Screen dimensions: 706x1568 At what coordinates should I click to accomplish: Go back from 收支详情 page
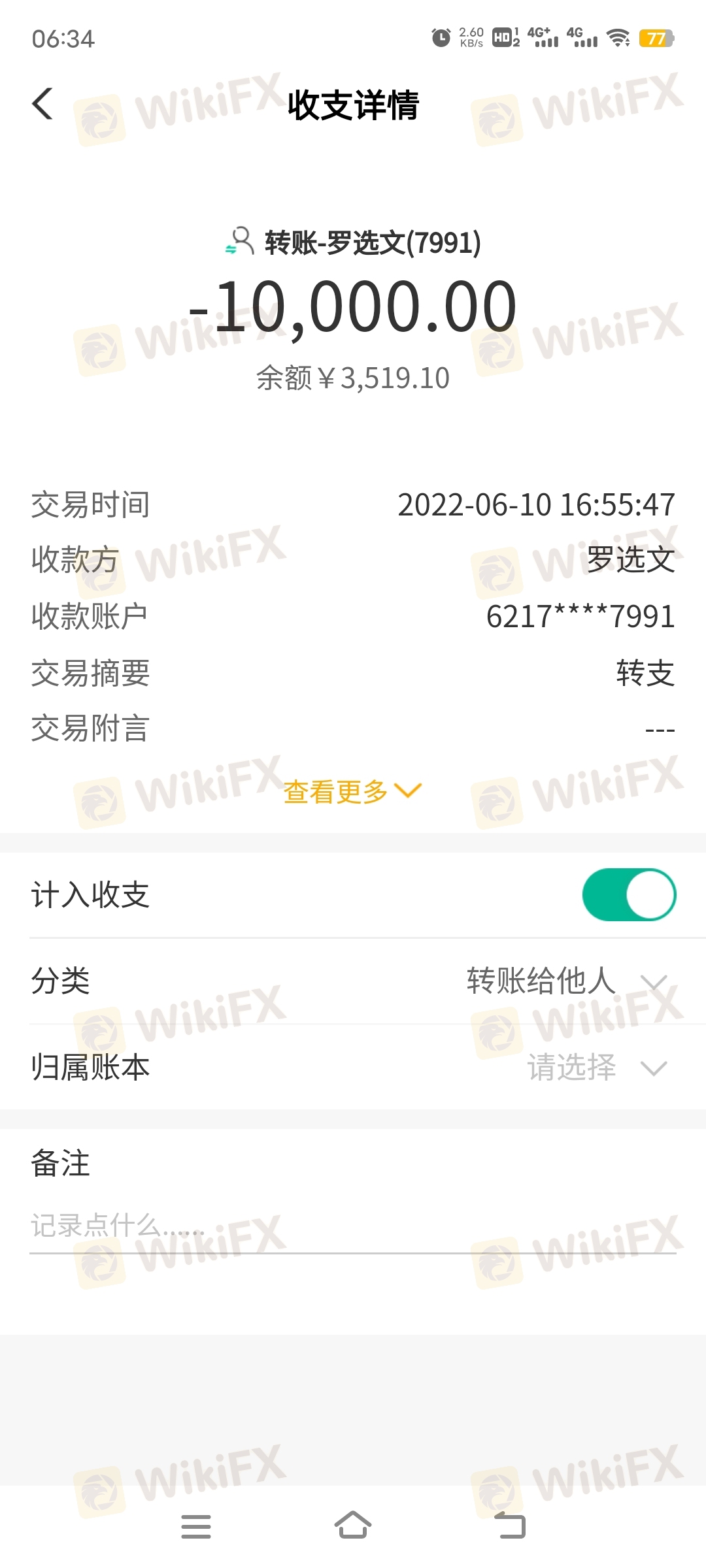click(x=42, y=104)
